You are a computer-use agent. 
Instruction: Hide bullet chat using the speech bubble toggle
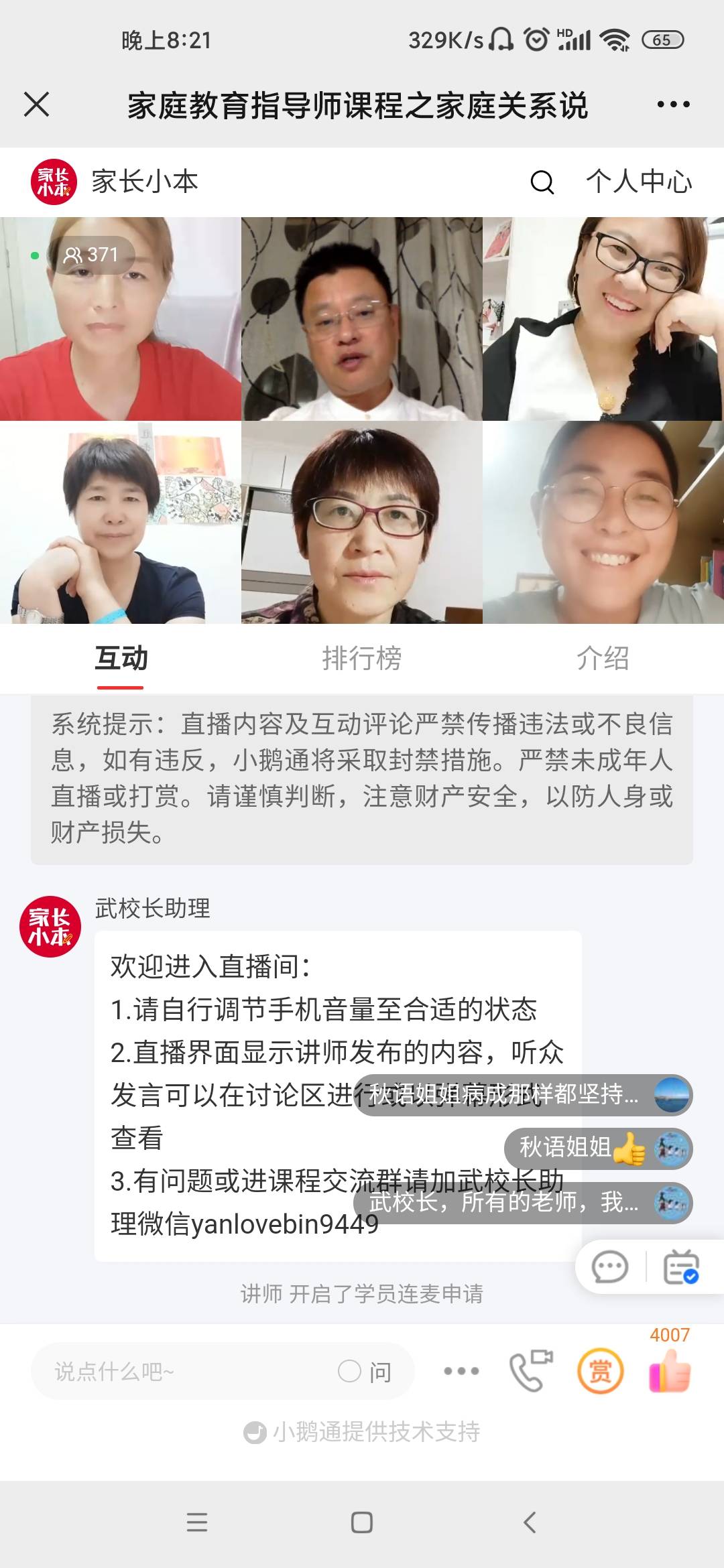[609, 1266]
